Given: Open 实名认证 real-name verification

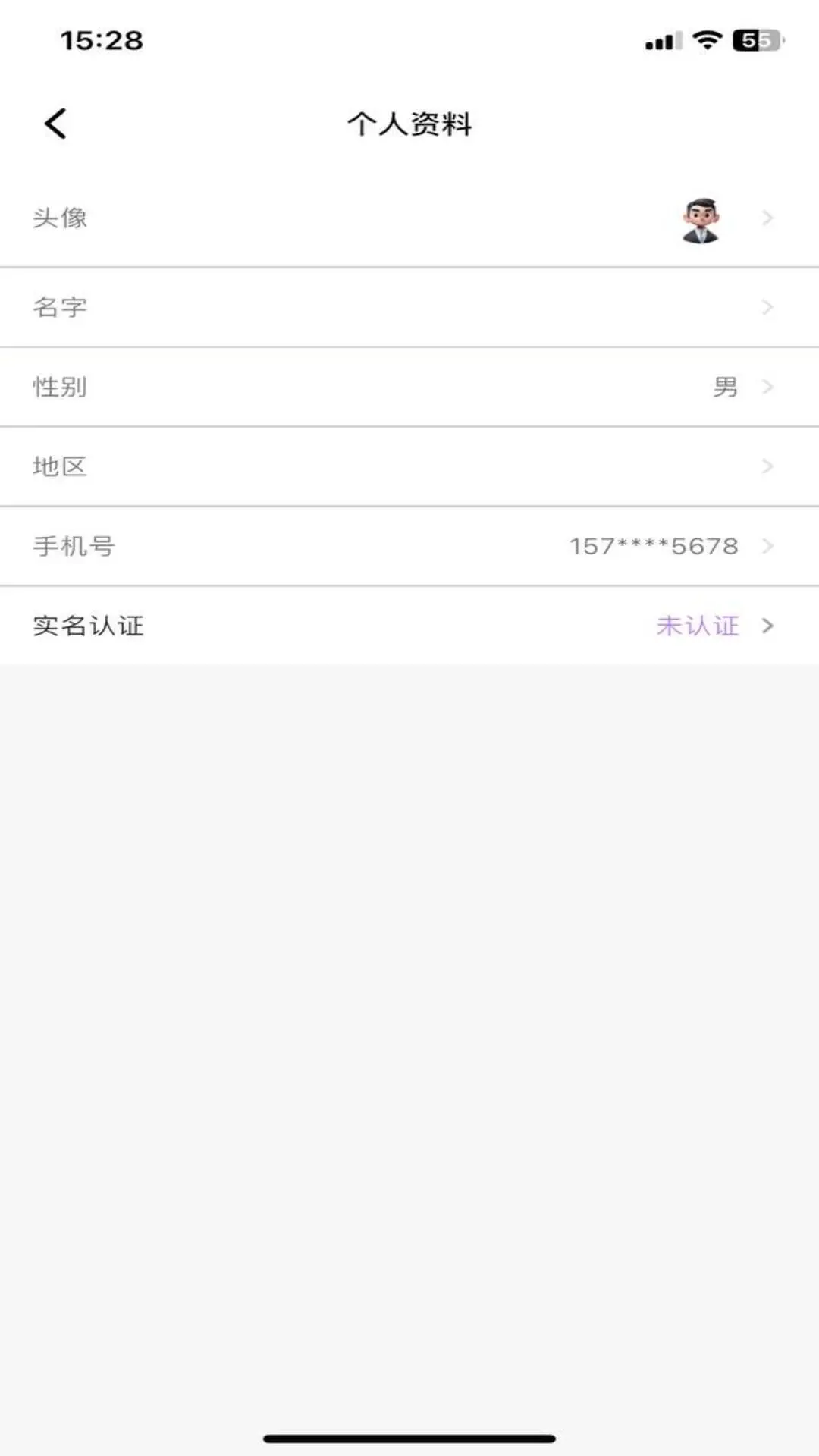Looking at the screenshot, I should tap(409, 626).
